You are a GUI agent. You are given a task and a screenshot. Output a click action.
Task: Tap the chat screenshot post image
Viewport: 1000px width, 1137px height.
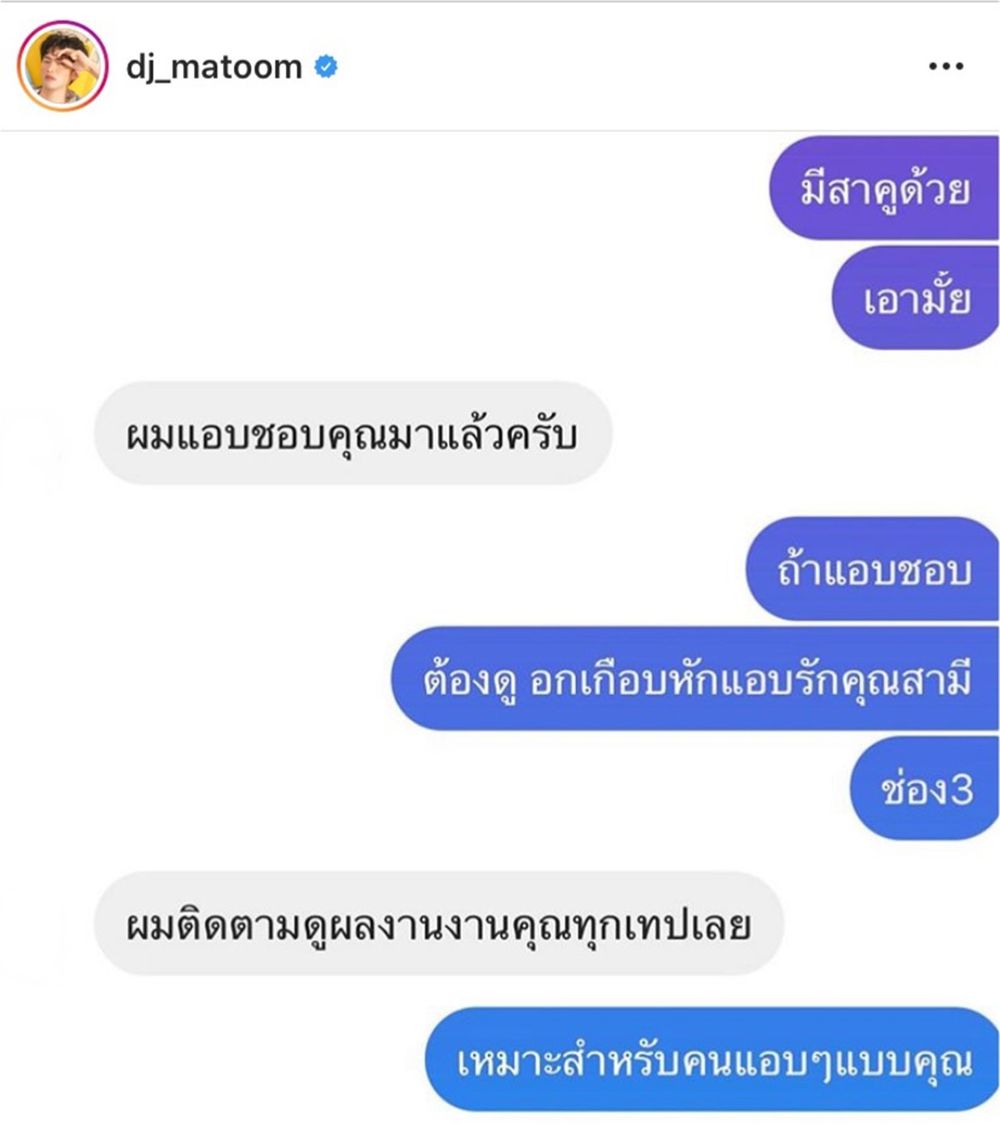pos(500,630)
